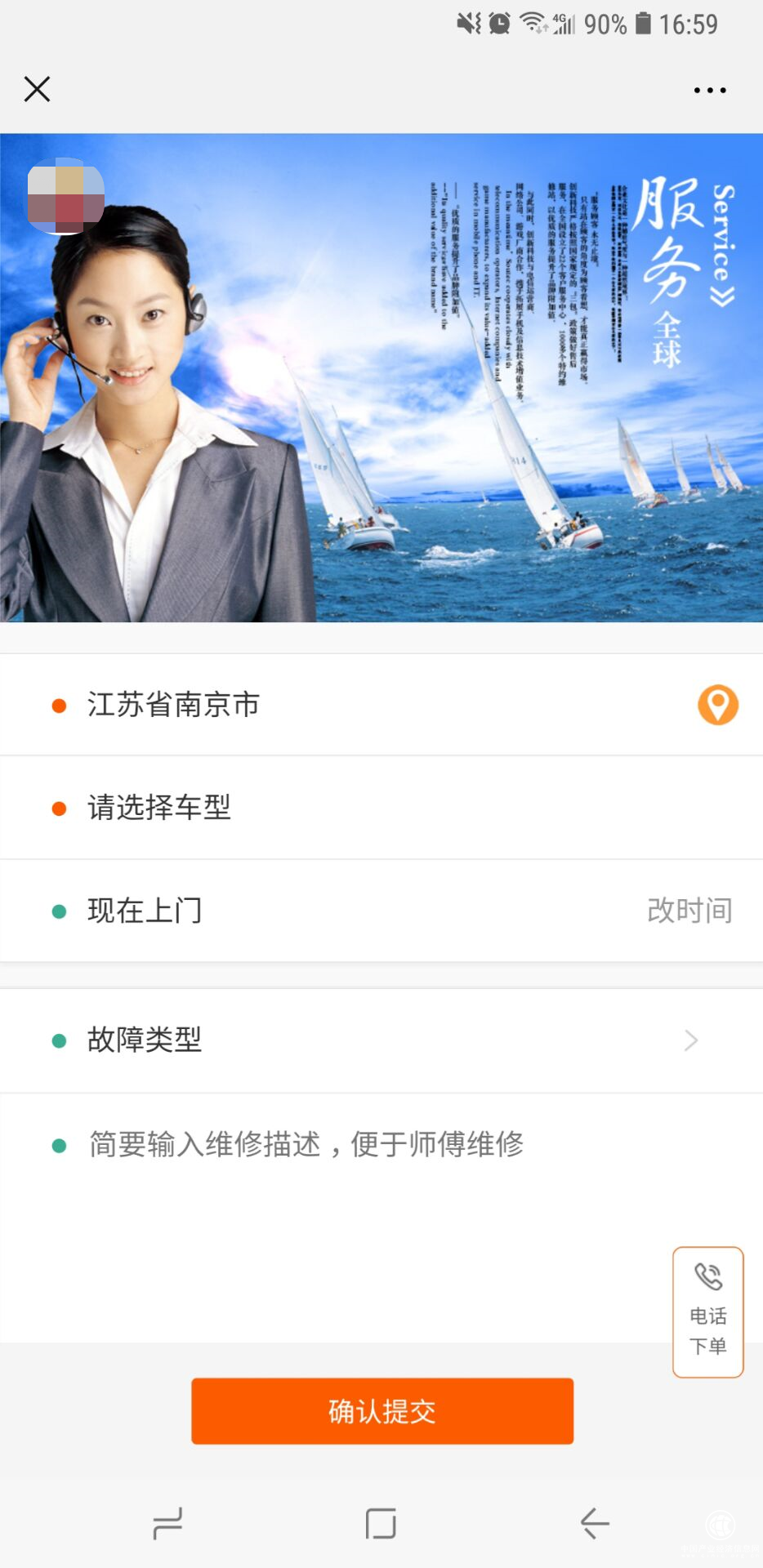Go back using the system back button
Screen dimensions: 763x1568
595,1524
